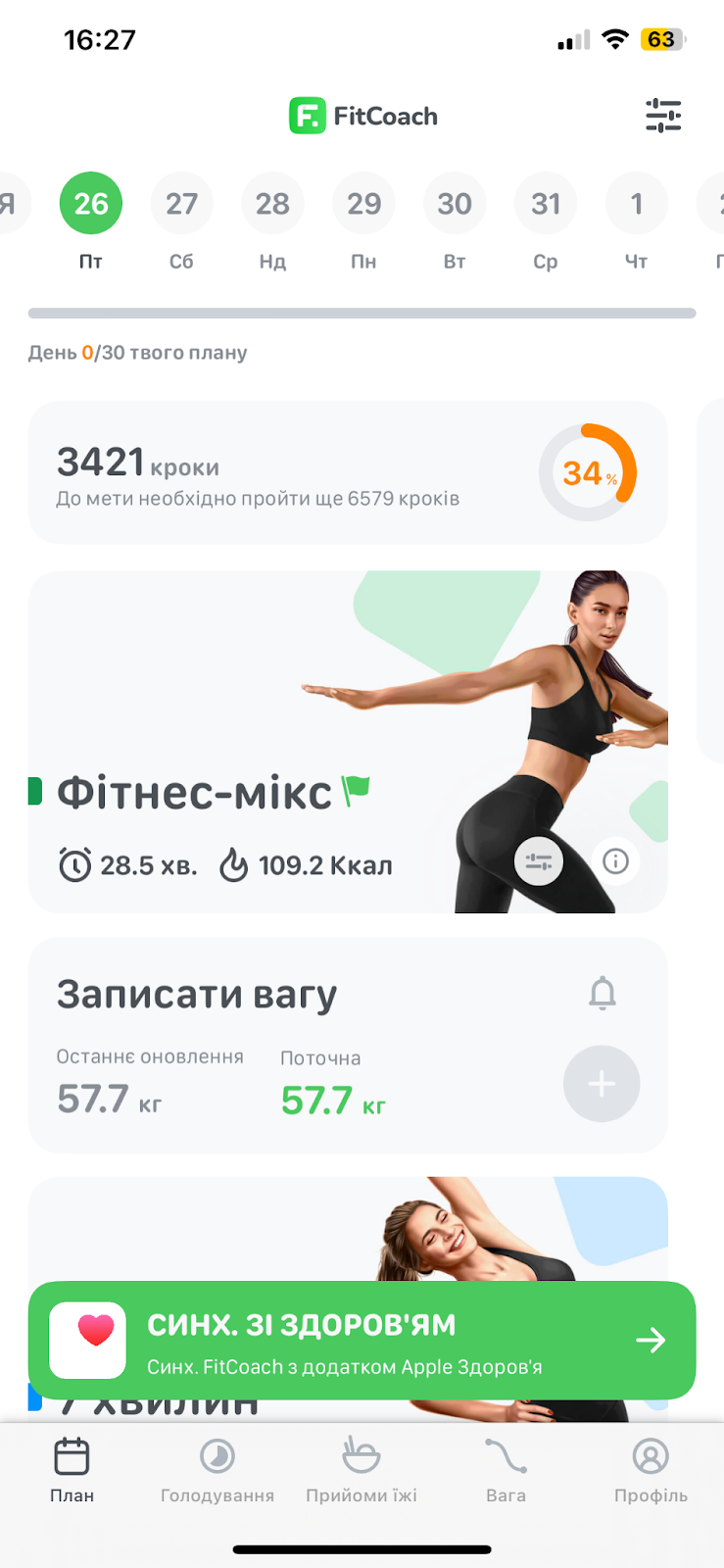
Task: Switch to the Голодування tab
Action: point(217,1470)
